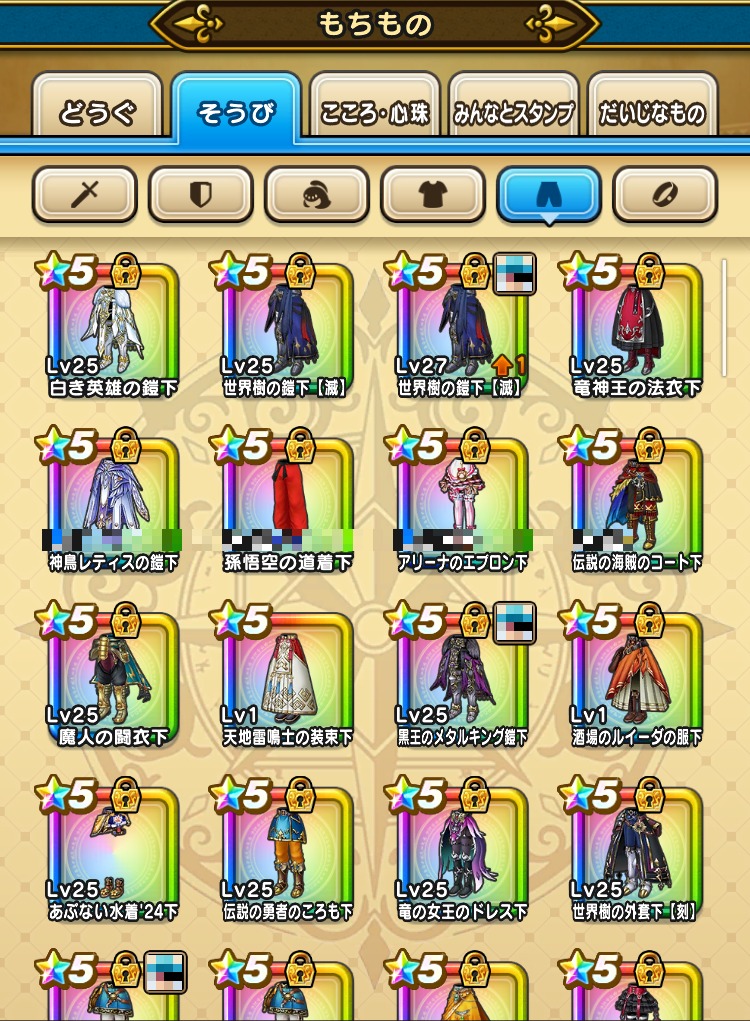Viewport: 750px width, 1021px height.
Task: Select 酒場のルイーダの服下 item
Action: [637, 679]
